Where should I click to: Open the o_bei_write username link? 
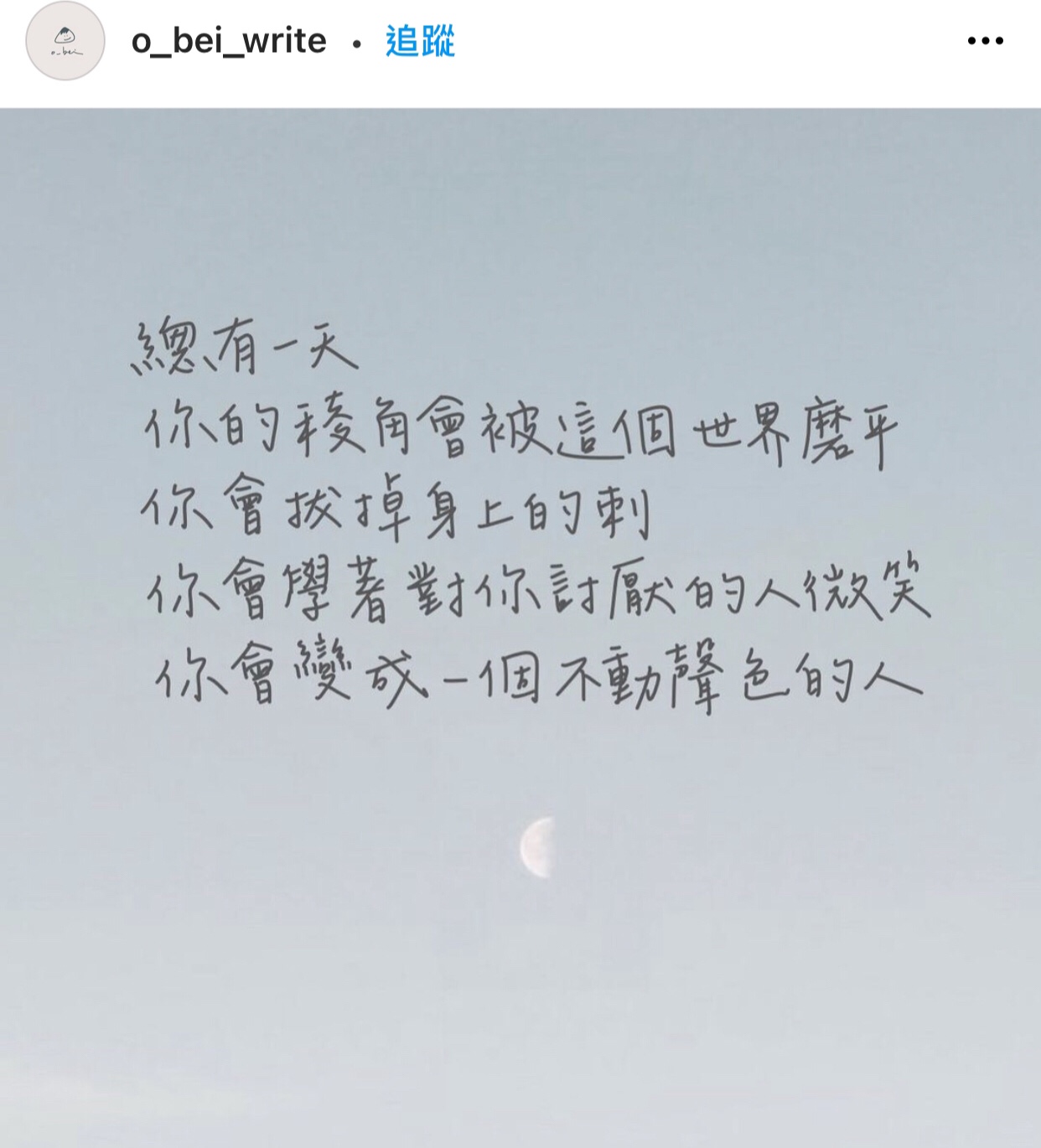pyautogui.click(x=229, y=41)
